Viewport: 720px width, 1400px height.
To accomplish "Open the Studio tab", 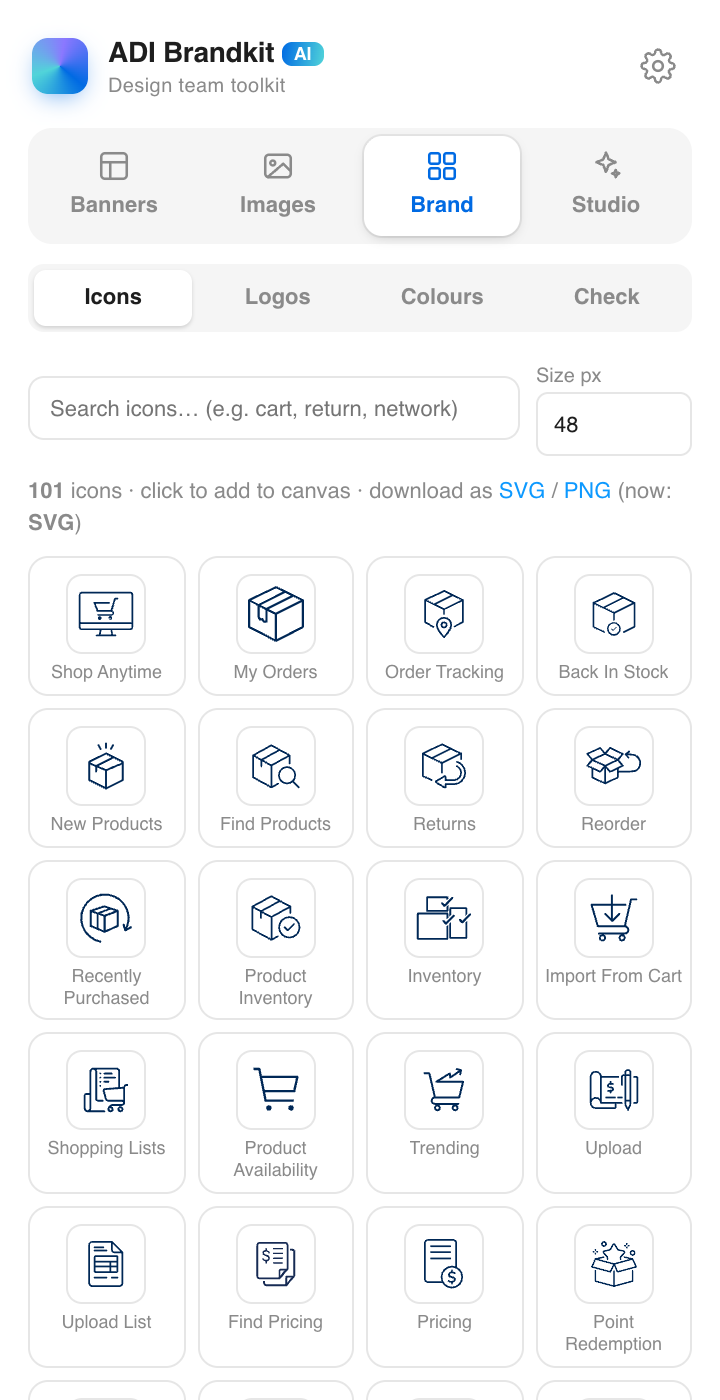I will click(606, 186).
